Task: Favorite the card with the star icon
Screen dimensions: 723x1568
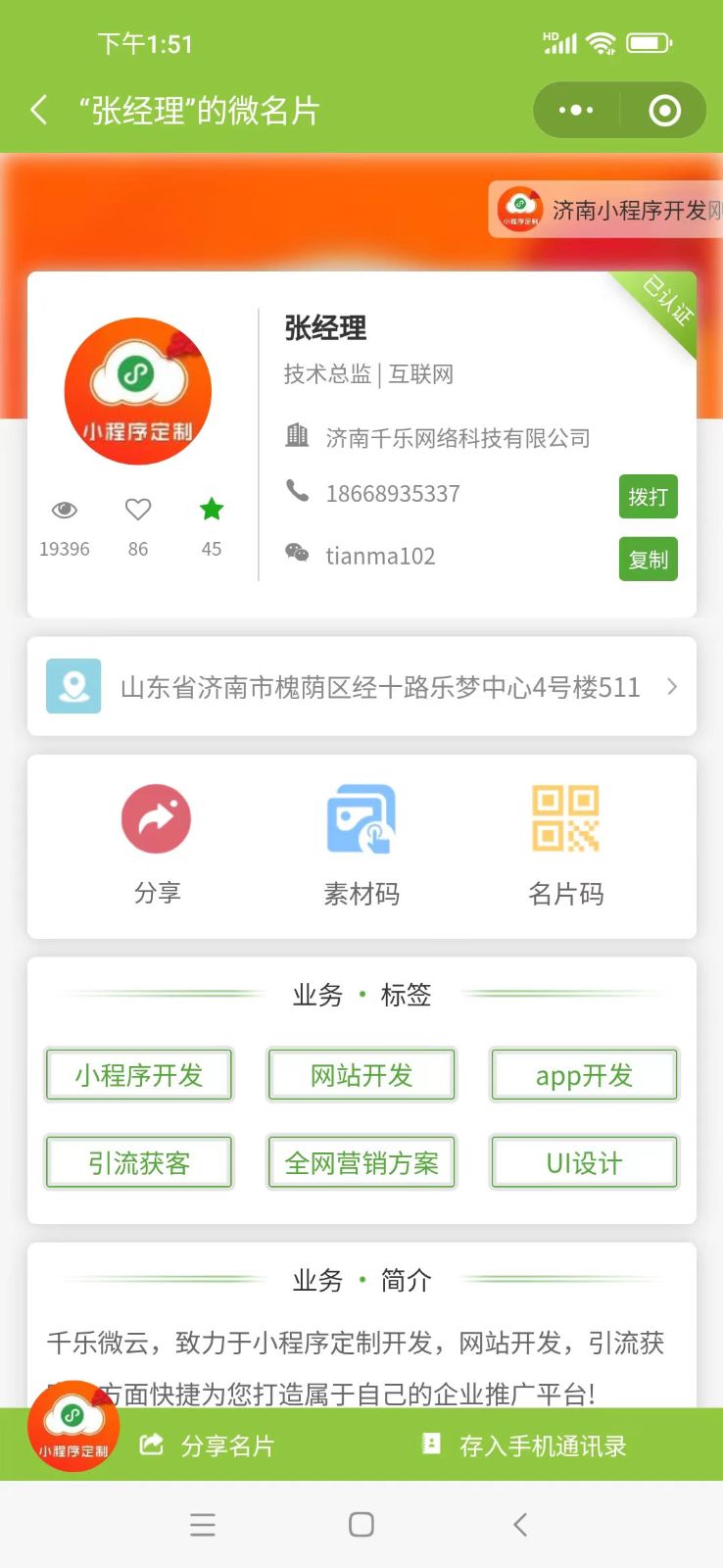Action: (212, 510)
